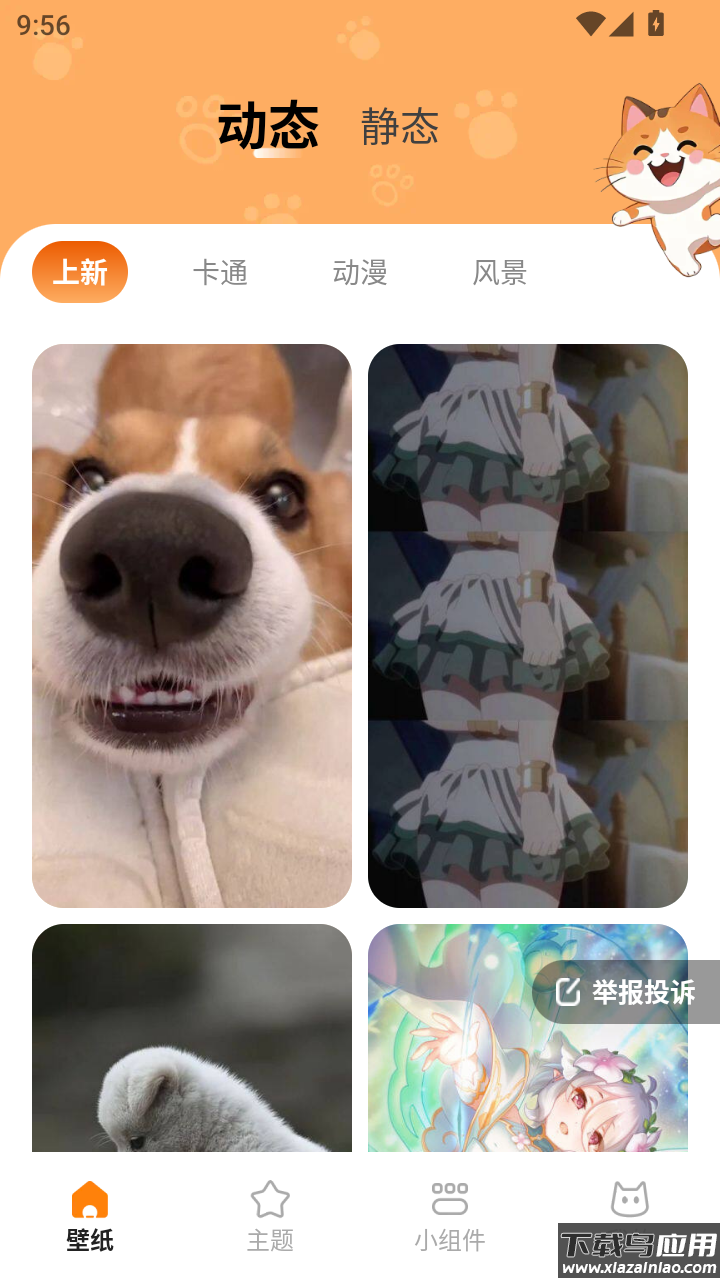Switch to the 静态 tab
The height and width of the screenshot is (1280, 720).
(x=400, y=127)
